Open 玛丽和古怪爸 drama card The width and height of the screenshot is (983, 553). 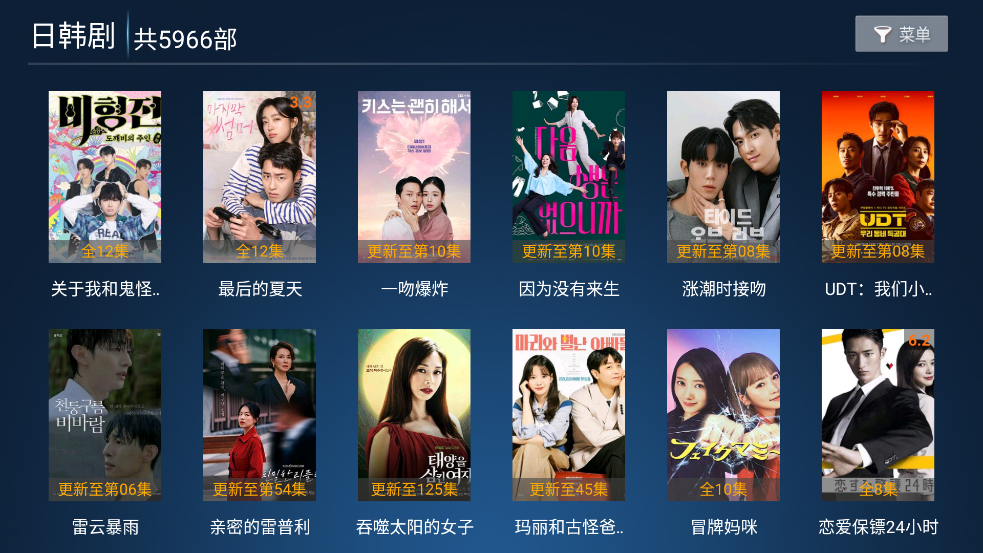pyautogui.click(x=568, y=415)
